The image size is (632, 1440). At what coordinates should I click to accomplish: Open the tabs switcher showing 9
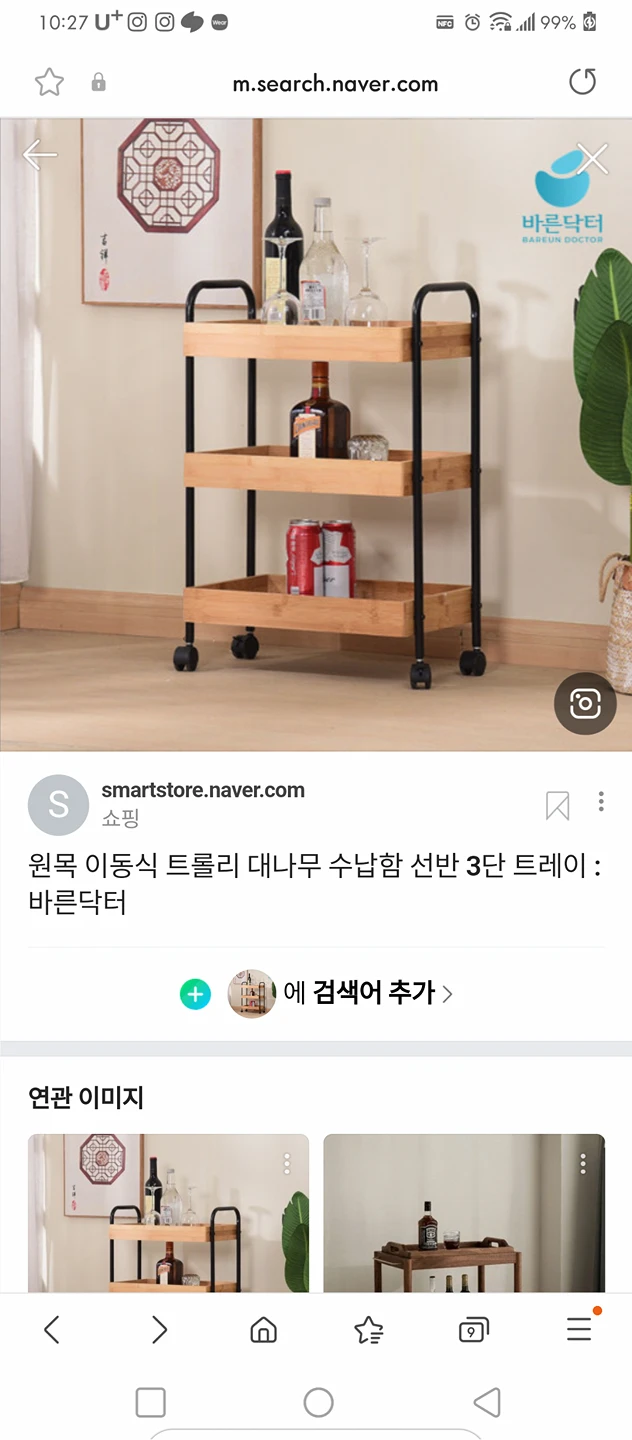pos(472,1330)
